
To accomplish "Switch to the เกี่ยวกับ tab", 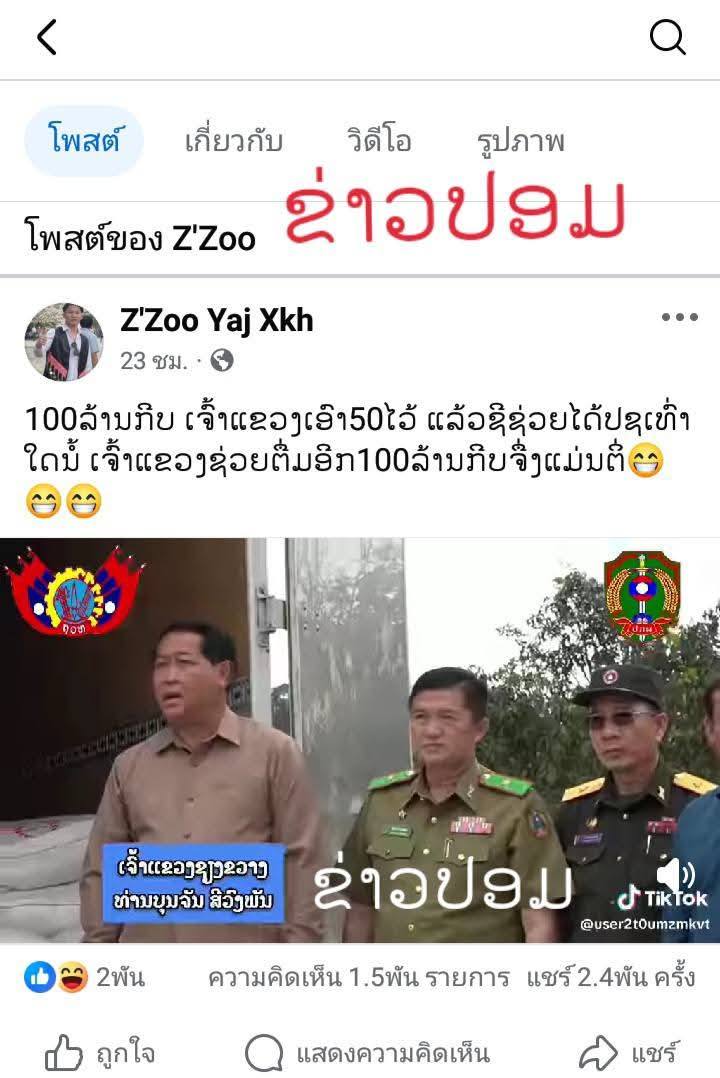I will point(233,141).
